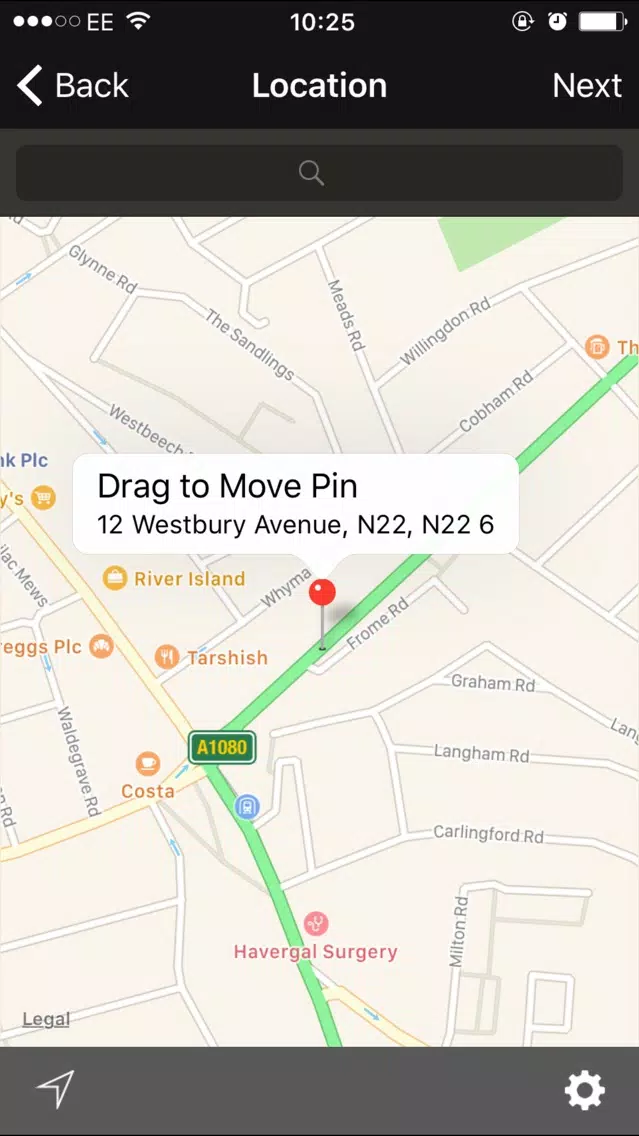Image resolution: width=639 pixels, height=1136 pixels.
Task: Open the Legal link on map
Action: (x=46, y=1019)
